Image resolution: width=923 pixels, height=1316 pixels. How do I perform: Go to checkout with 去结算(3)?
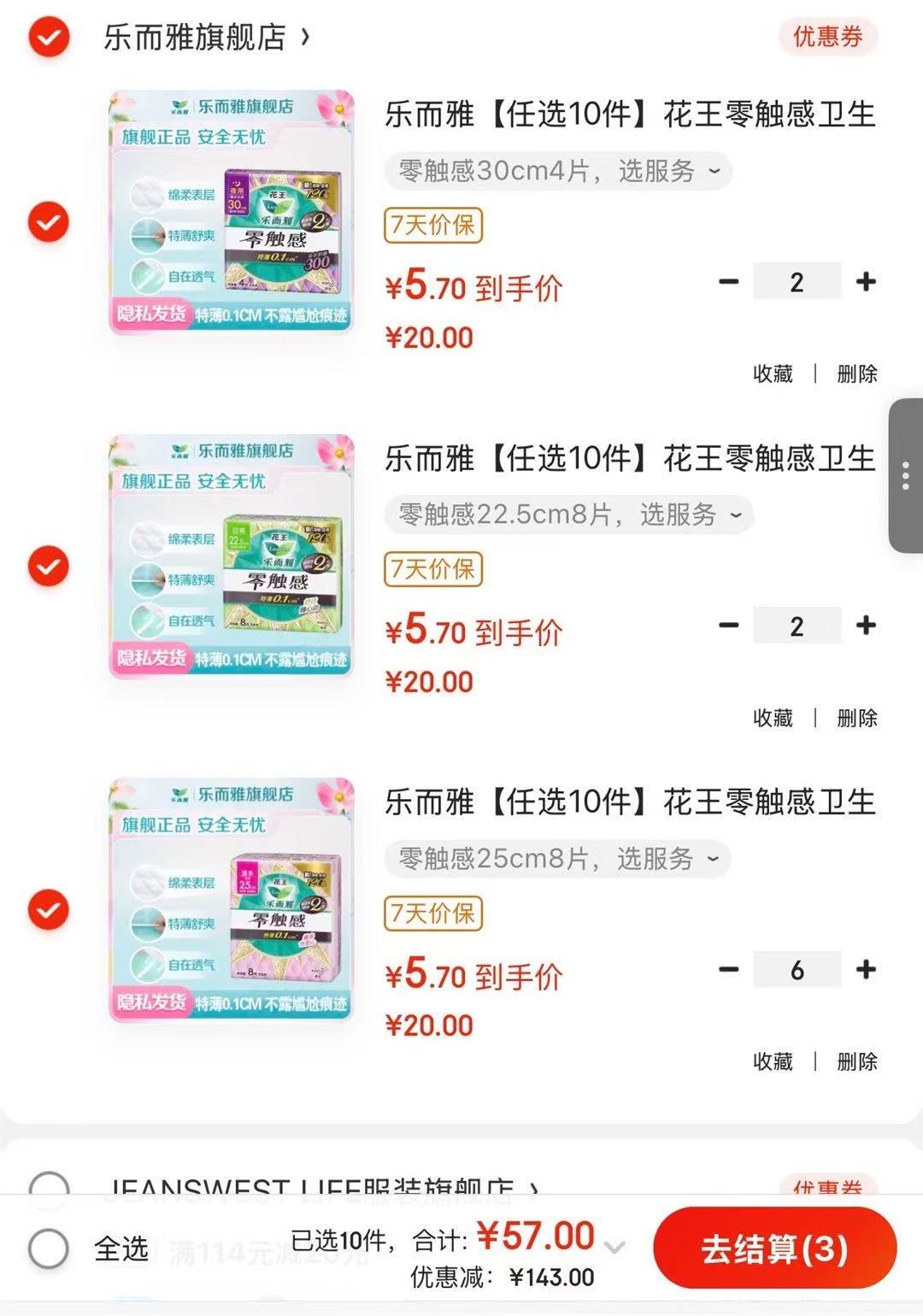[x=774, y=1248]
